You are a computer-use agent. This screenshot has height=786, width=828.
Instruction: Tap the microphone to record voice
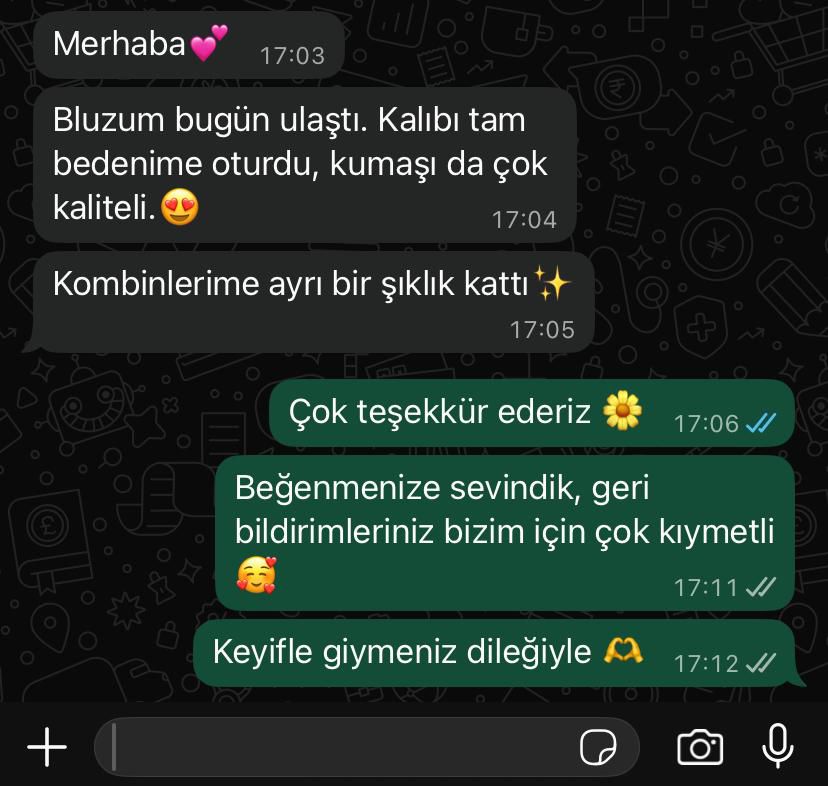click(777, 746)
